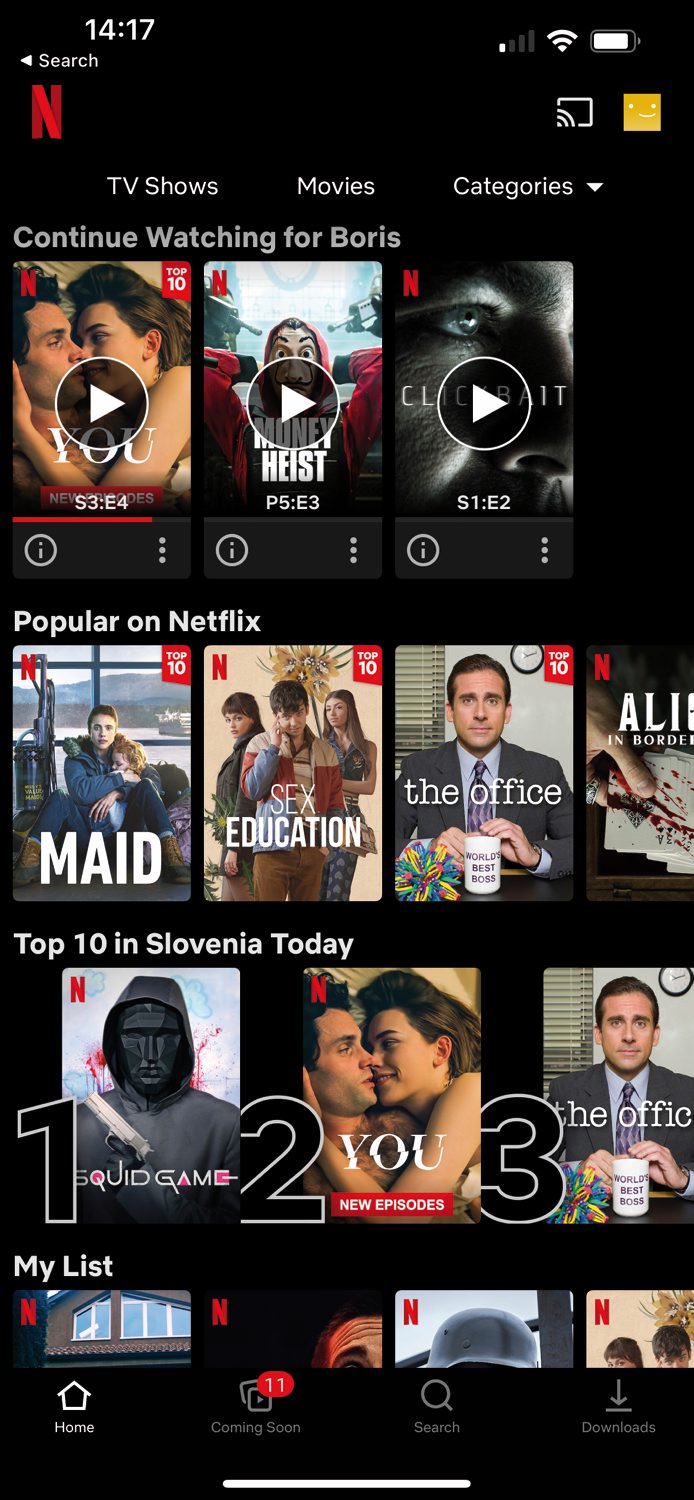
Task: Open Squid Game ranked number one
Action: tap(150, 1095)
